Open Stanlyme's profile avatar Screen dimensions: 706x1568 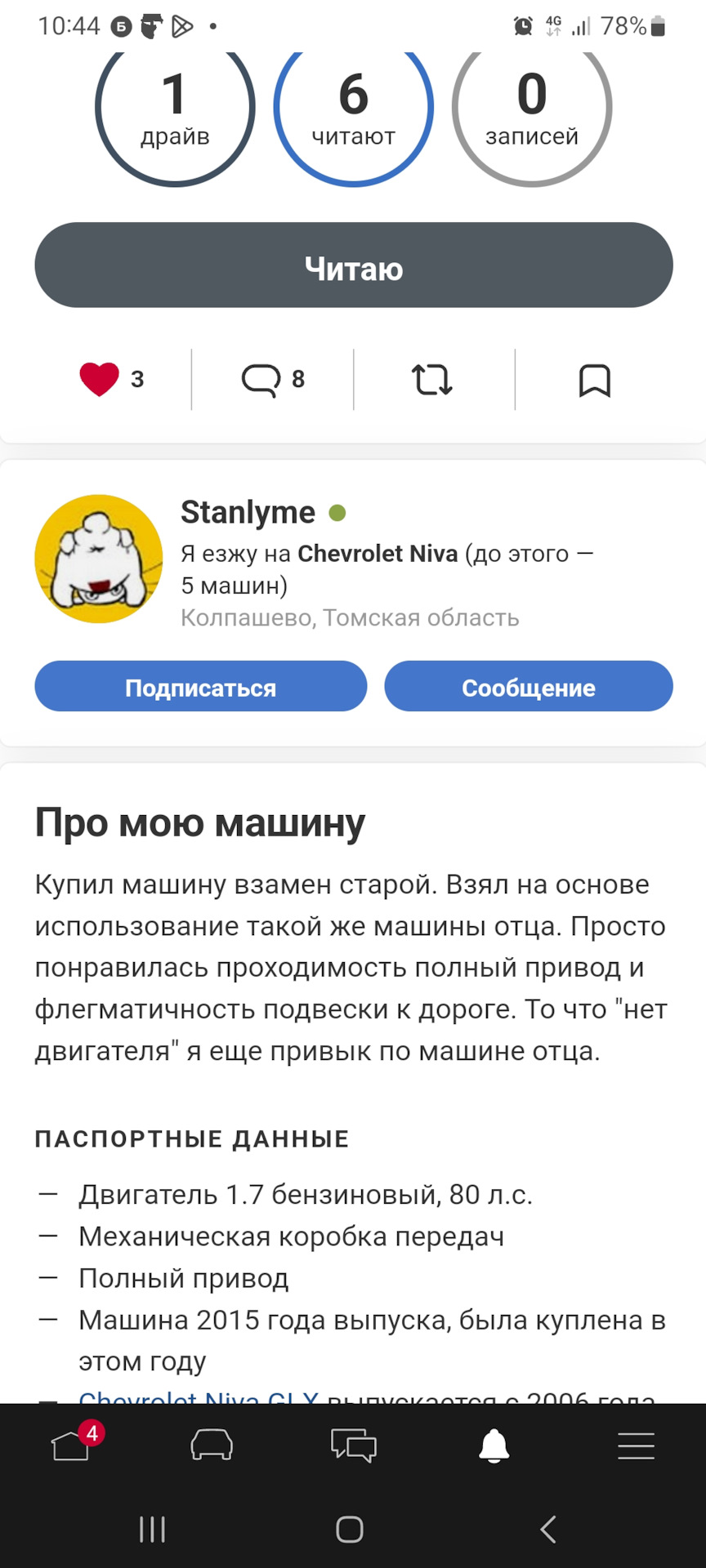tap(99, 559)
